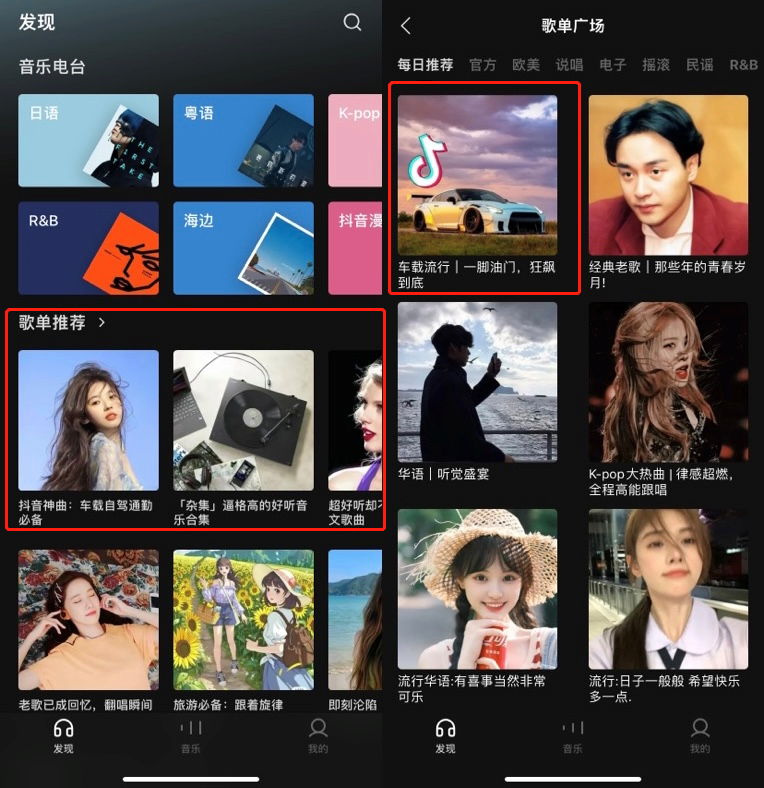The height and width of the screenshot is (788, 764).
Task: Expand the 歌单推荐 section via its arrow
Action: coord(102,323)
